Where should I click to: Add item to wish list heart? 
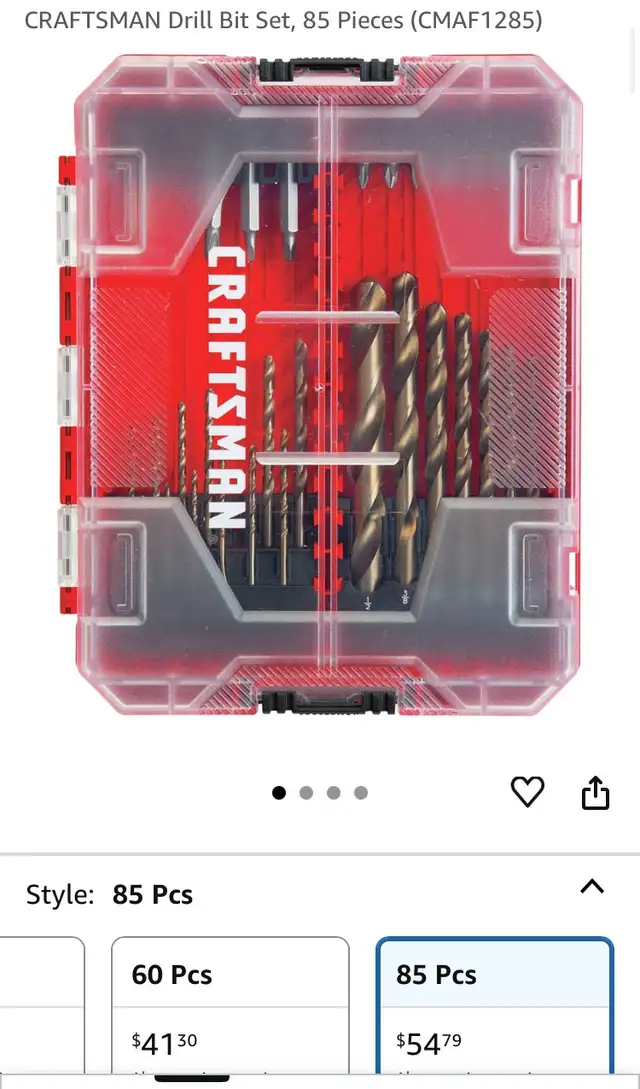click(528, 792)
